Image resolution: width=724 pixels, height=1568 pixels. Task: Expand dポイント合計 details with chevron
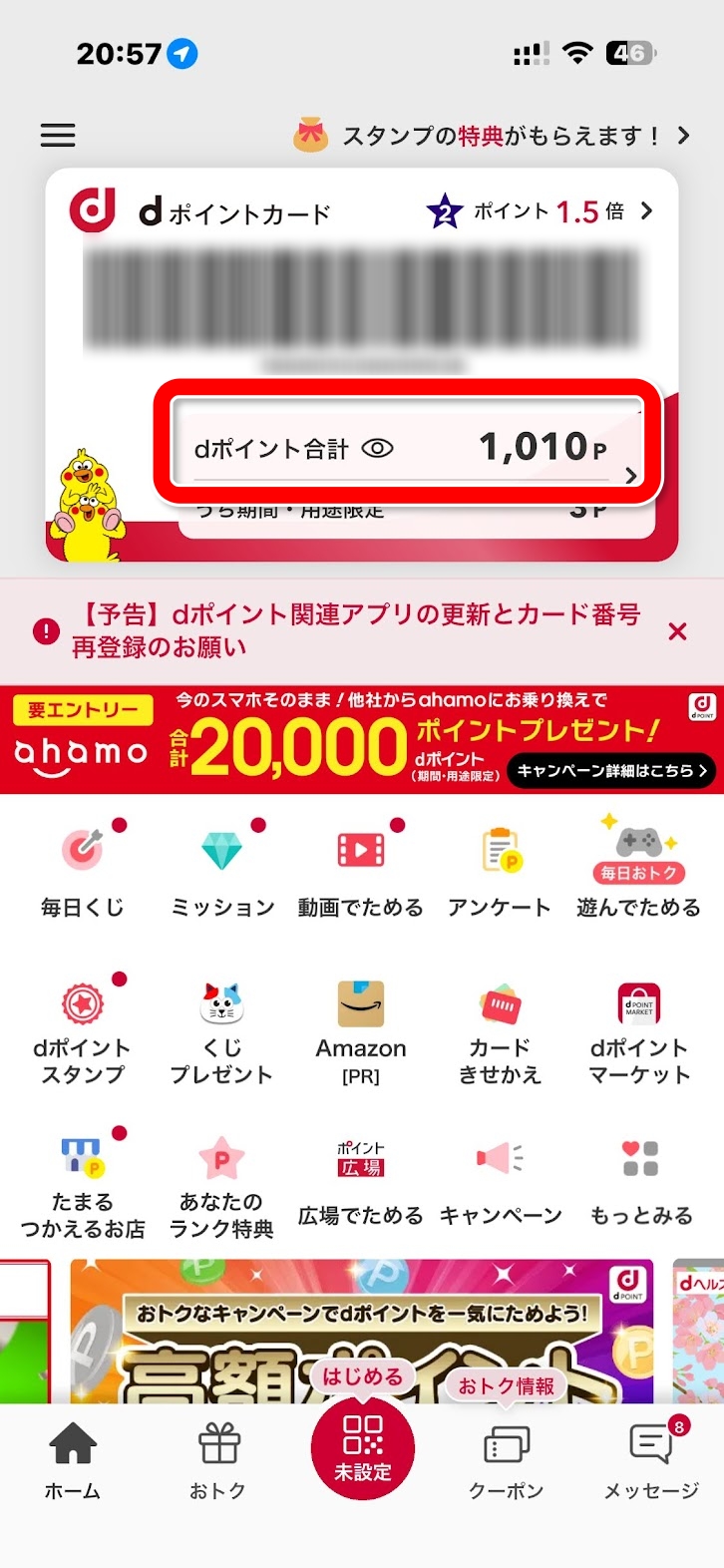(632, 477)
